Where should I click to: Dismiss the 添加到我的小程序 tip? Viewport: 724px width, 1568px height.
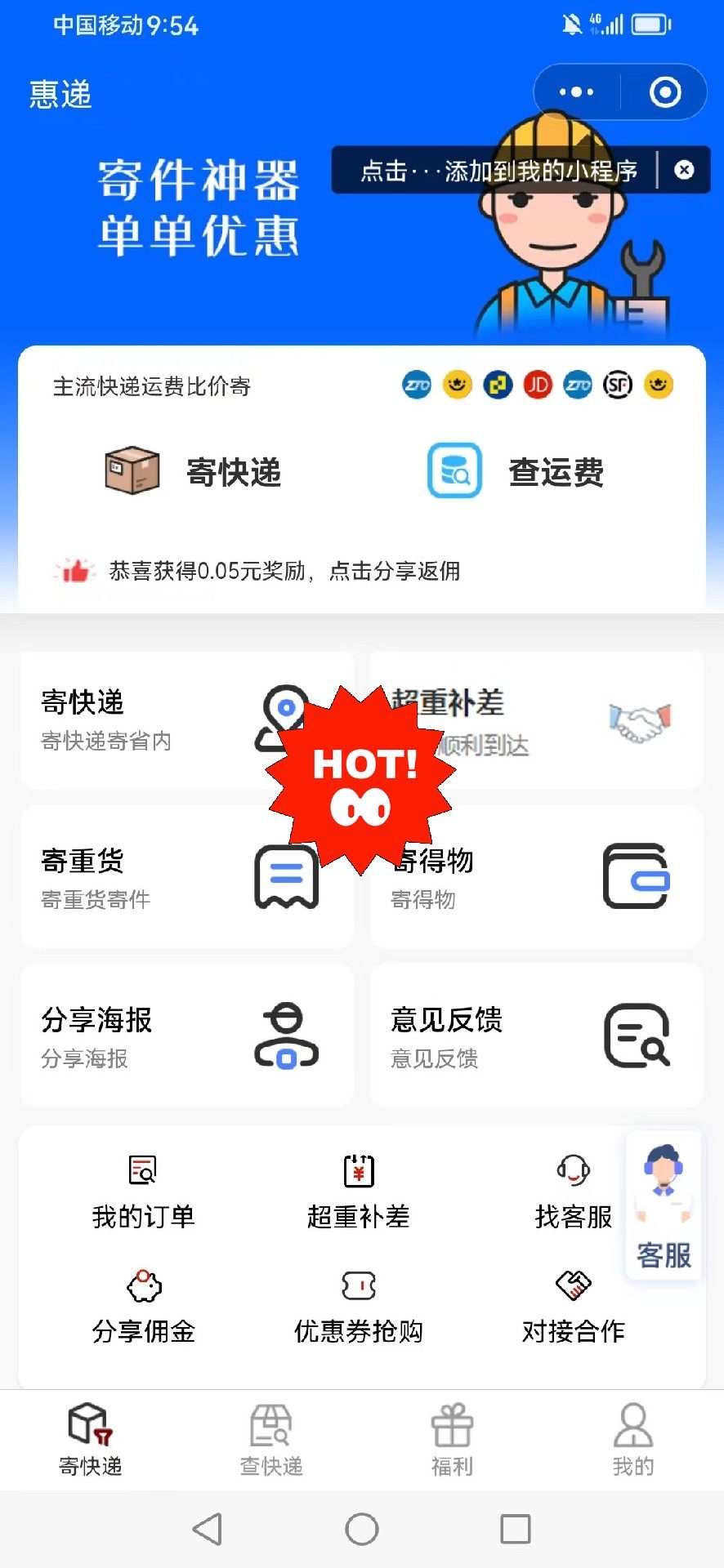click(x=684, y=170)
